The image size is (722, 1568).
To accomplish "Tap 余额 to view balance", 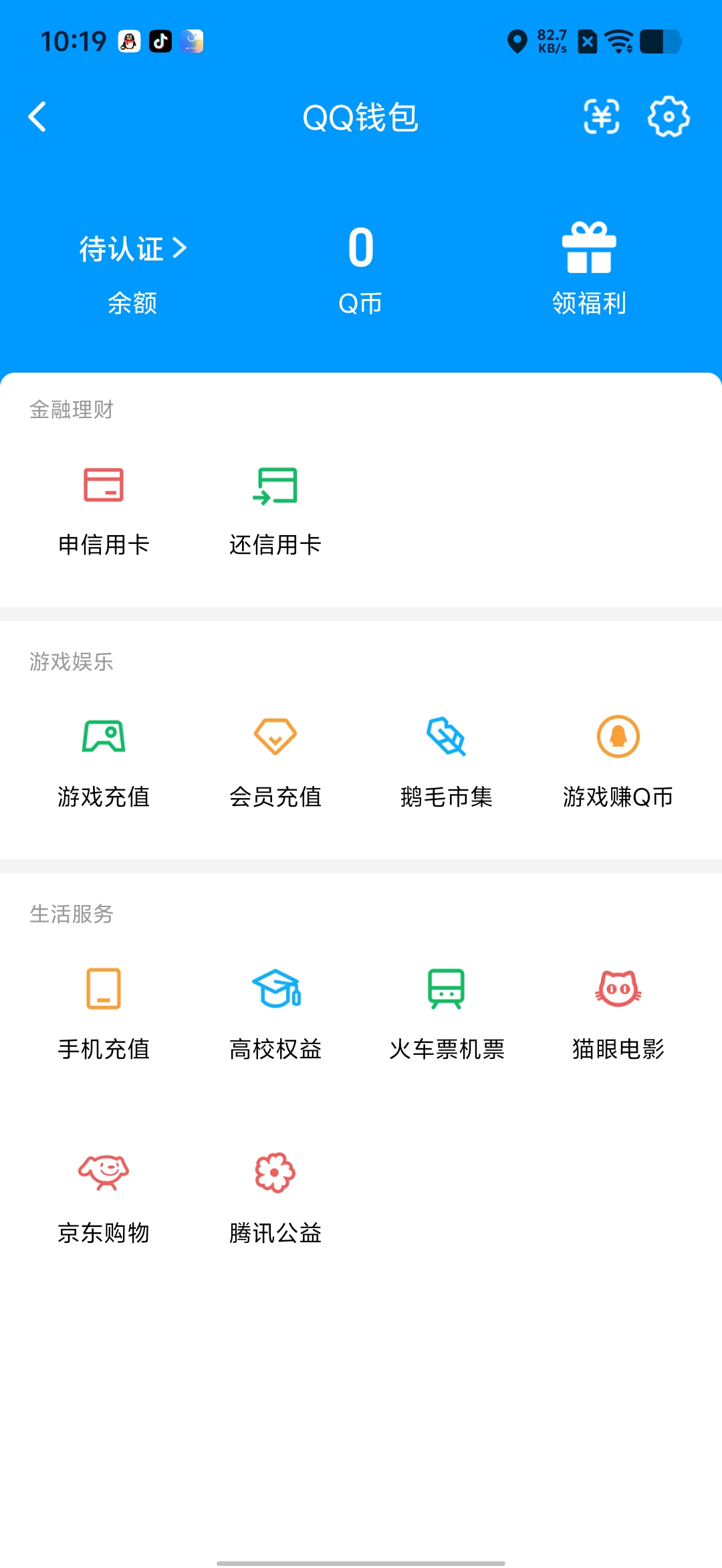I will [131, 304].
